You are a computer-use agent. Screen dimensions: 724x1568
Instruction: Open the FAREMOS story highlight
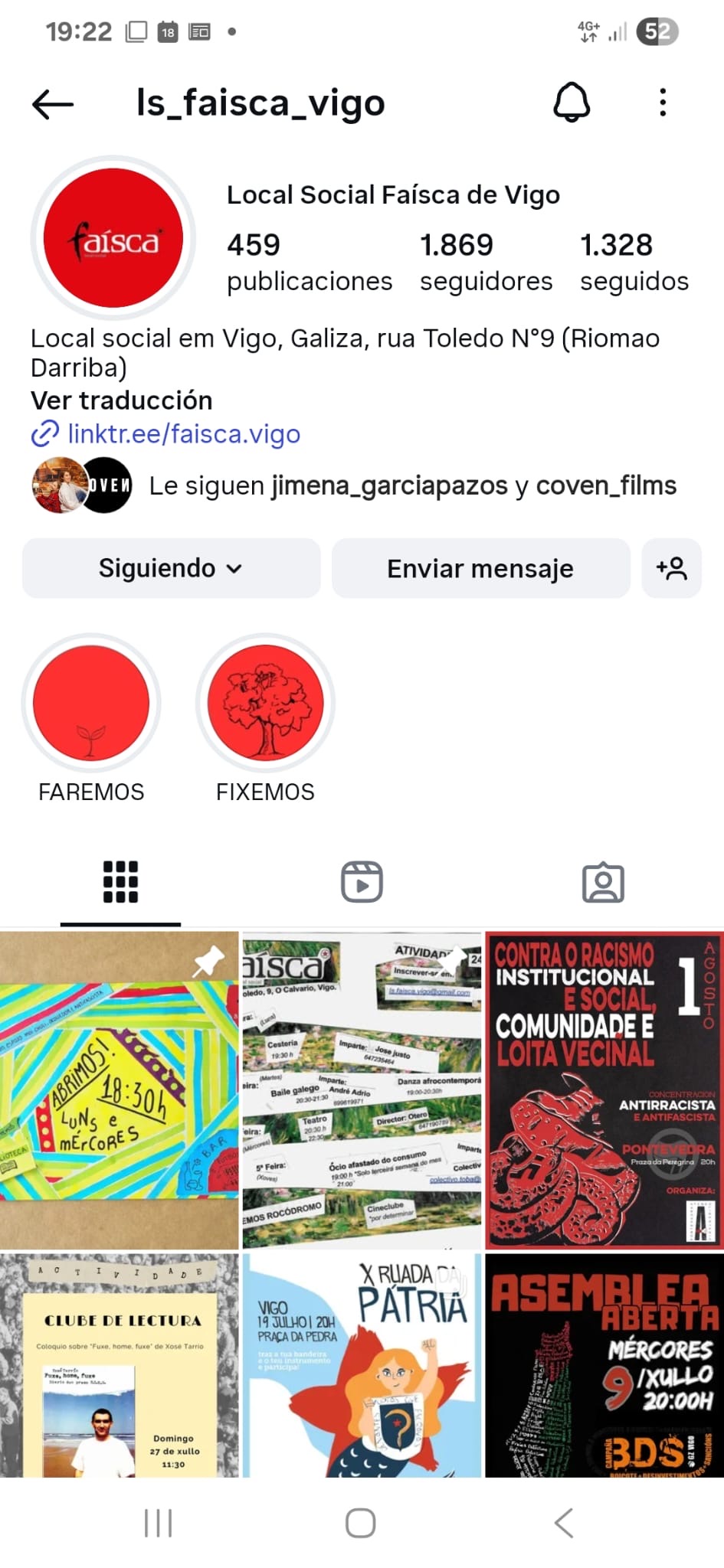(x=91, y=703)
